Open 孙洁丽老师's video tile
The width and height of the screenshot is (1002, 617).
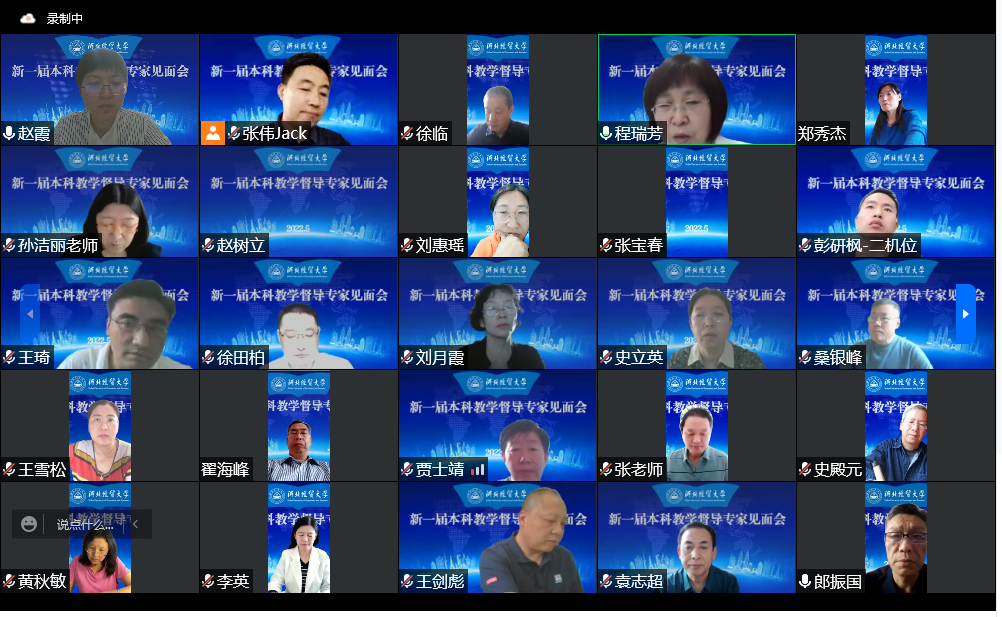click(x=100, y=202)
